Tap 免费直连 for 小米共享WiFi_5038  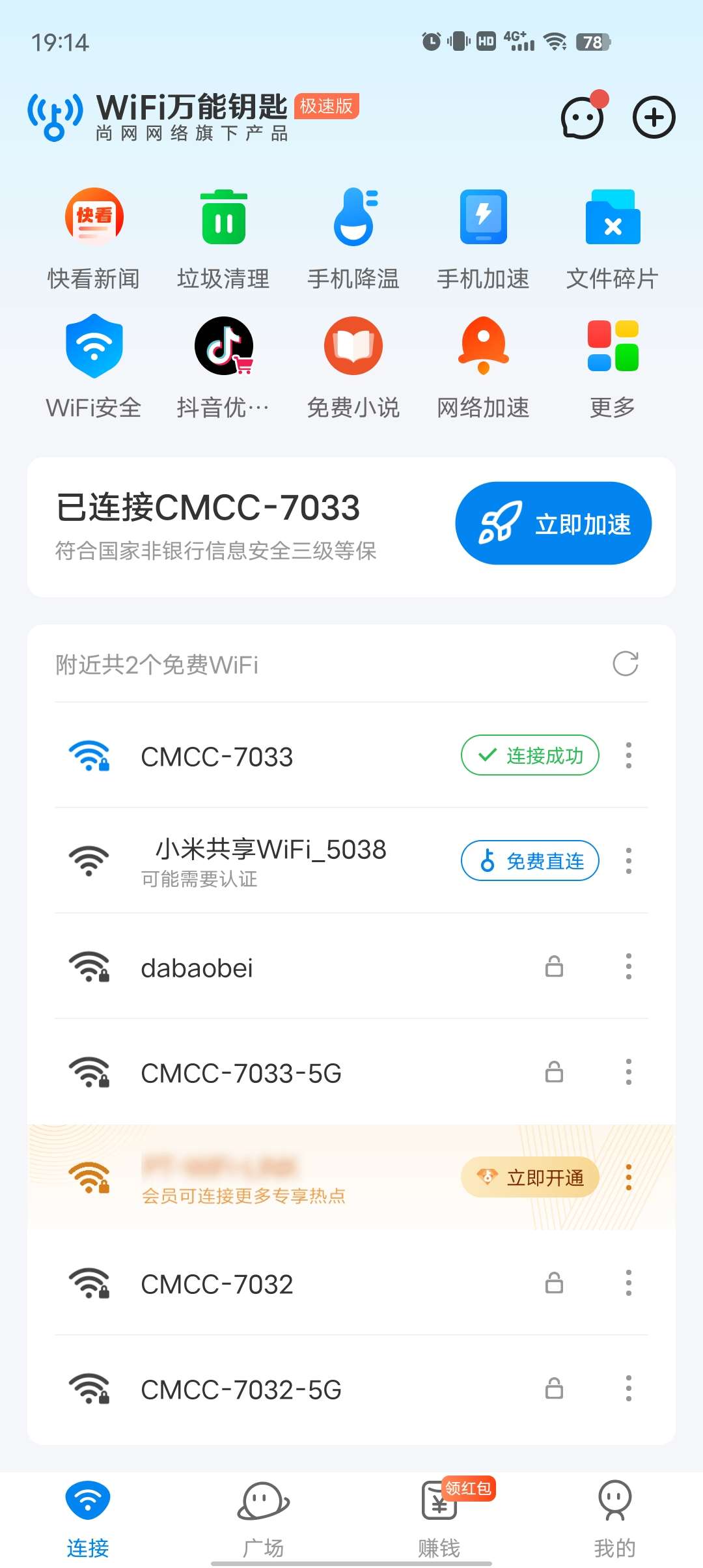(x=530, y=861)
